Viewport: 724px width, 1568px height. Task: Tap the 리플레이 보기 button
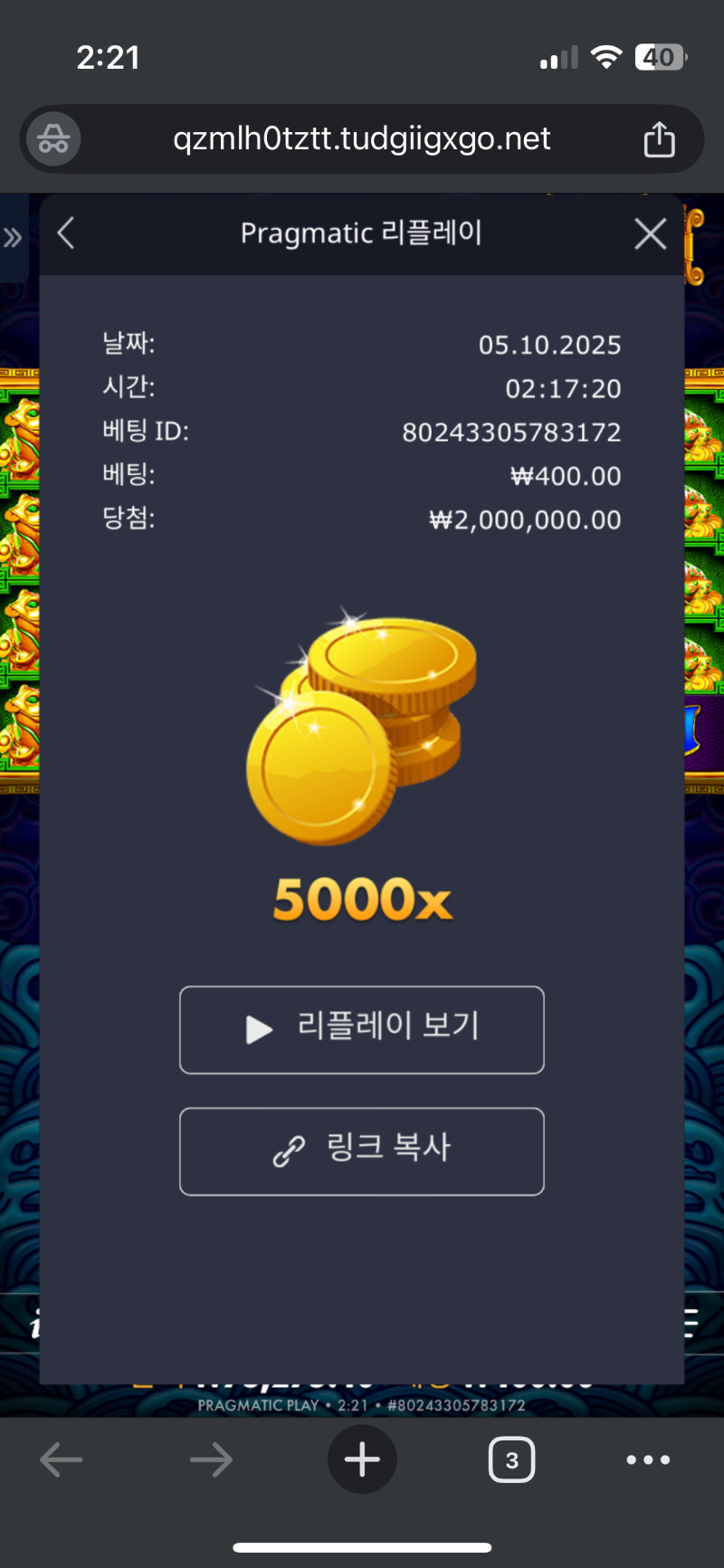tap(362, 1030)
